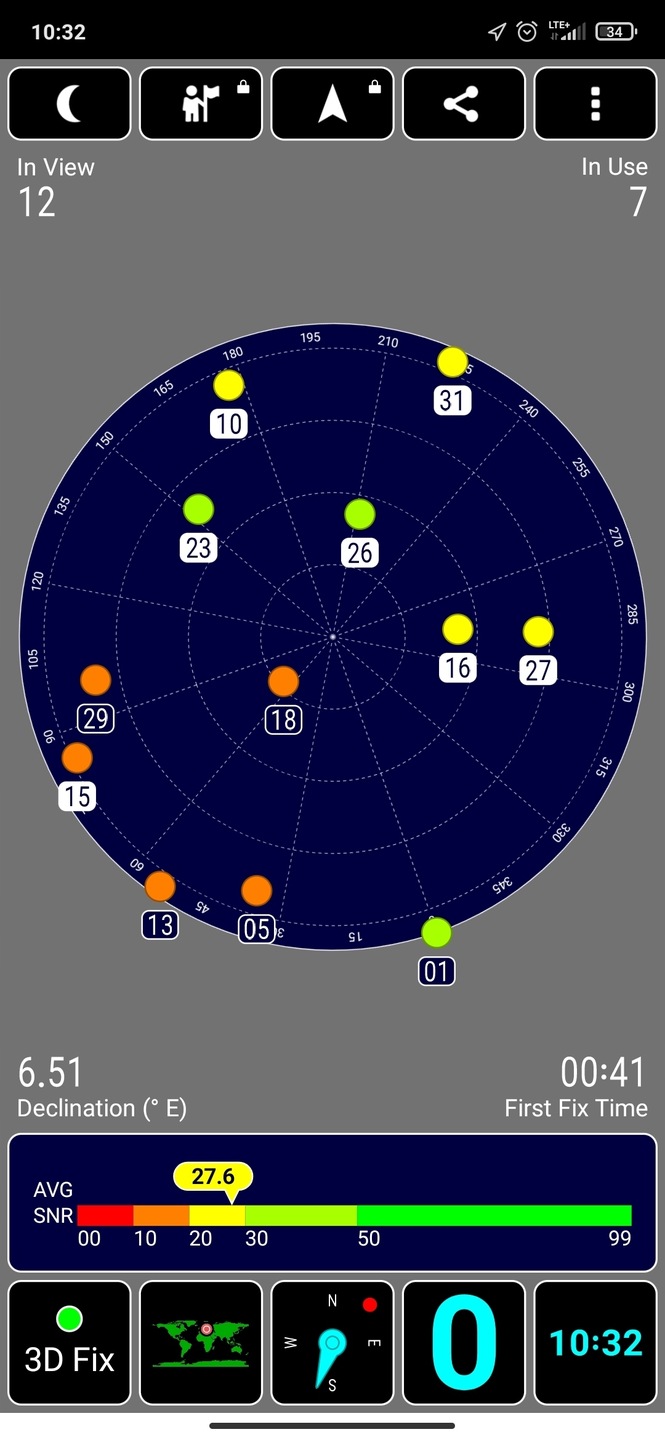Image resolution: width=665 pixels, height=1440 pixels.
Task: Open the compass tile
Action: [x=333, y=1343]
